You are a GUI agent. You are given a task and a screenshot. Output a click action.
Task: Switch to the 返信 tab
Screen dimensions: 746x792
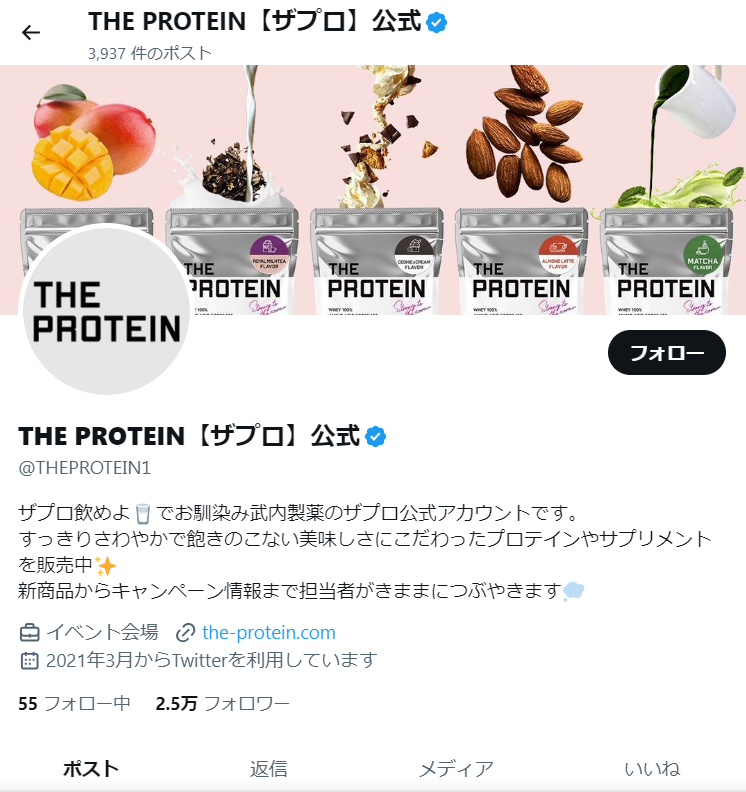pyautogui.click(x=268, y=768)
